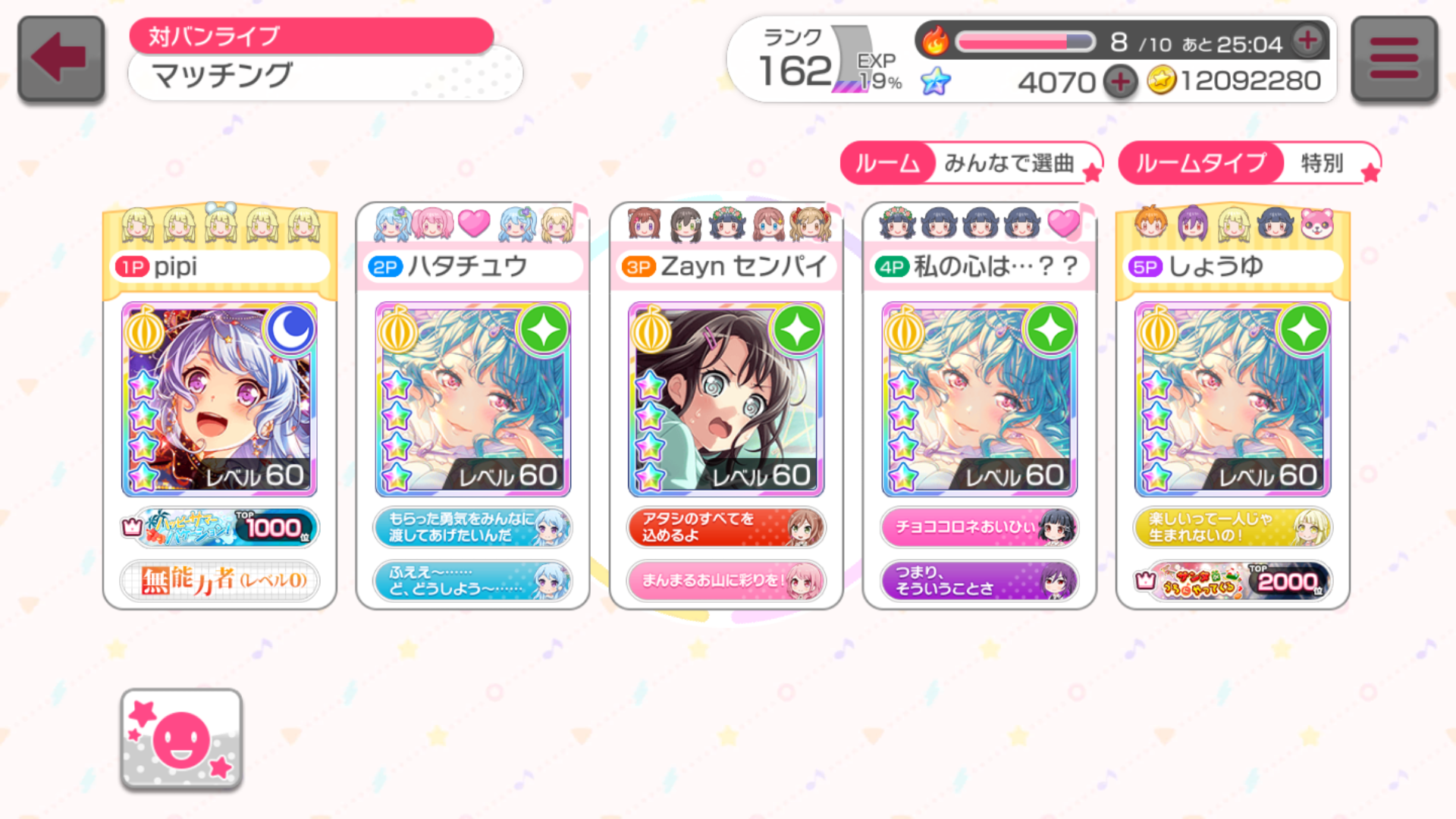This screenshot has width=1456, height=819.
Task: Open the smiley stamp button
Action: point(181,739)
